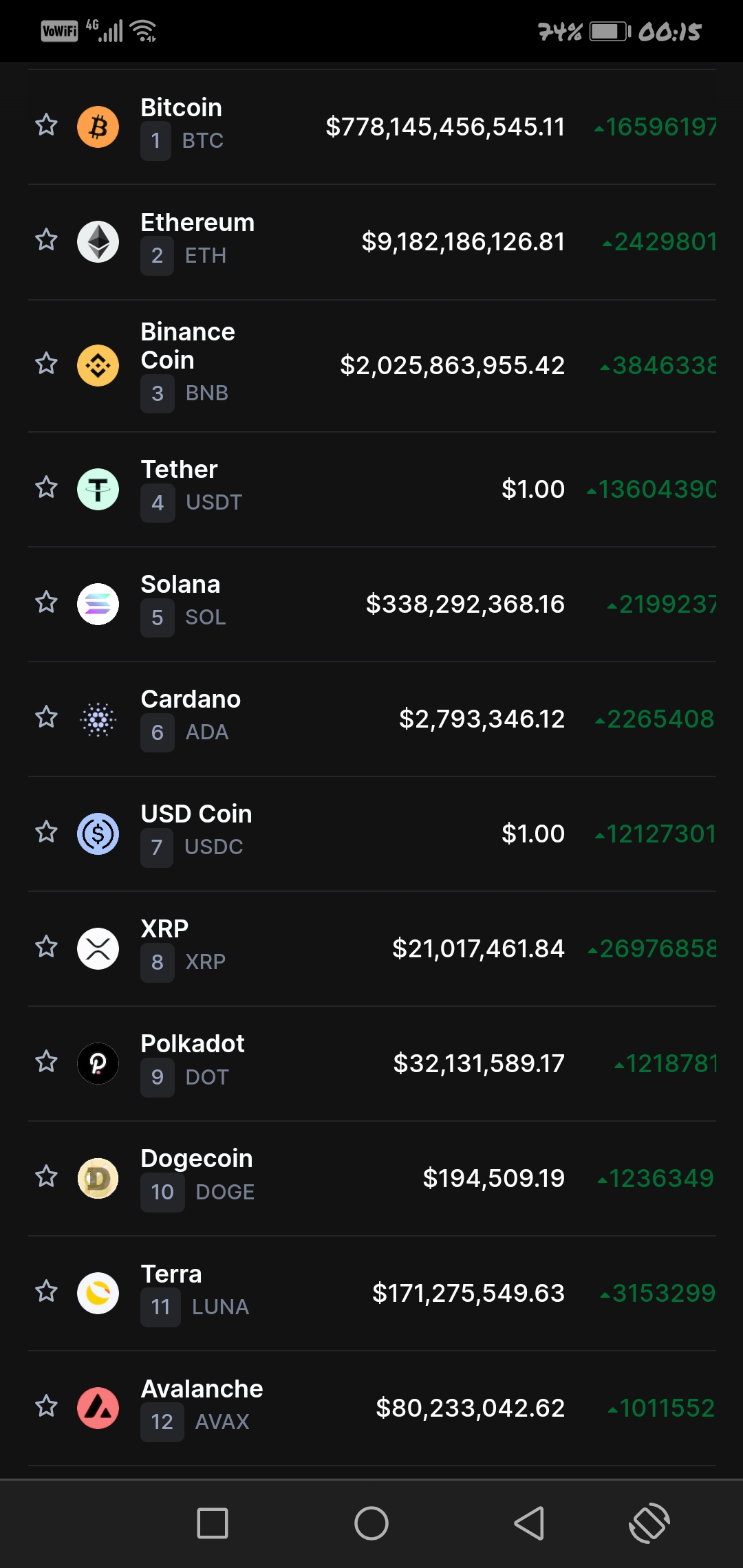Favorite Terra LUNA star
Image resolution: width=743 pixels, height=1568 pixels.
pyautogui.click(x=46, y=1292)
